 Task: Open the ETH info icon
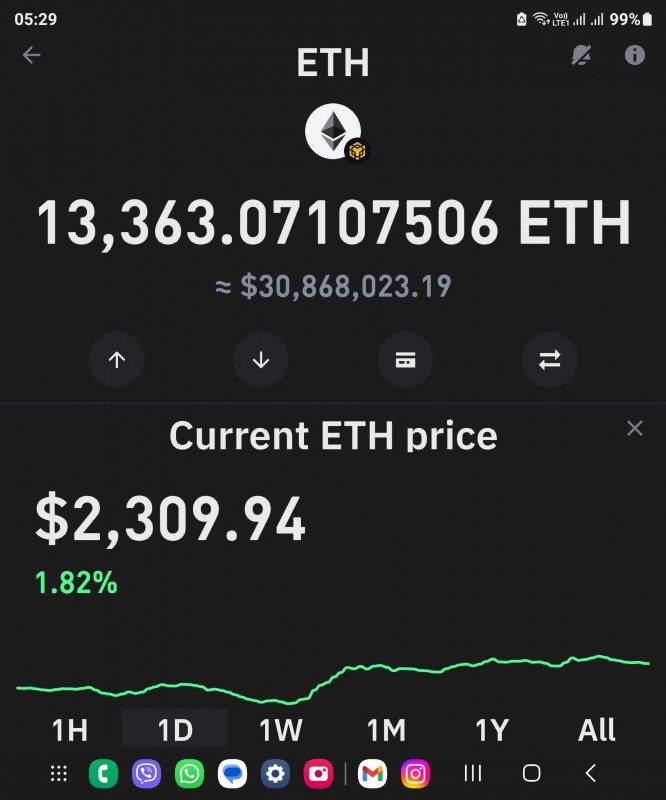(x=635, y=55)
